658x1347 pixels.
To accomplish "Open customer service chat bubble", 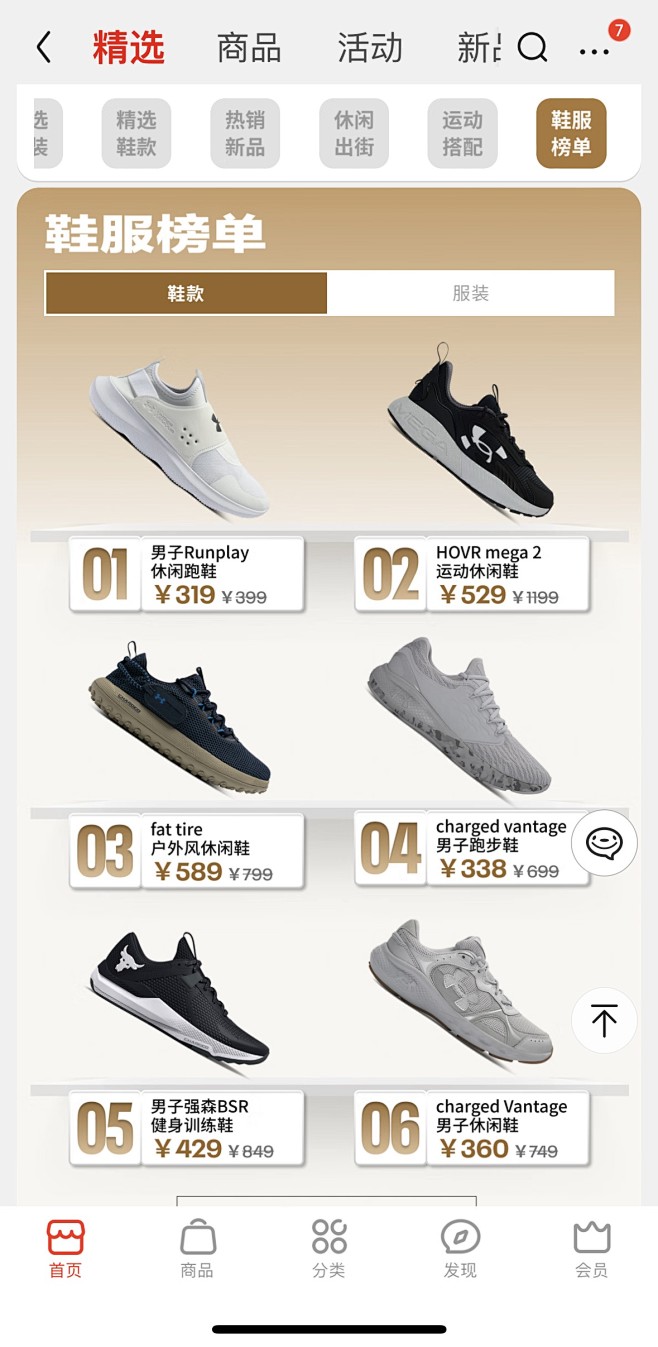I will 604,843.
